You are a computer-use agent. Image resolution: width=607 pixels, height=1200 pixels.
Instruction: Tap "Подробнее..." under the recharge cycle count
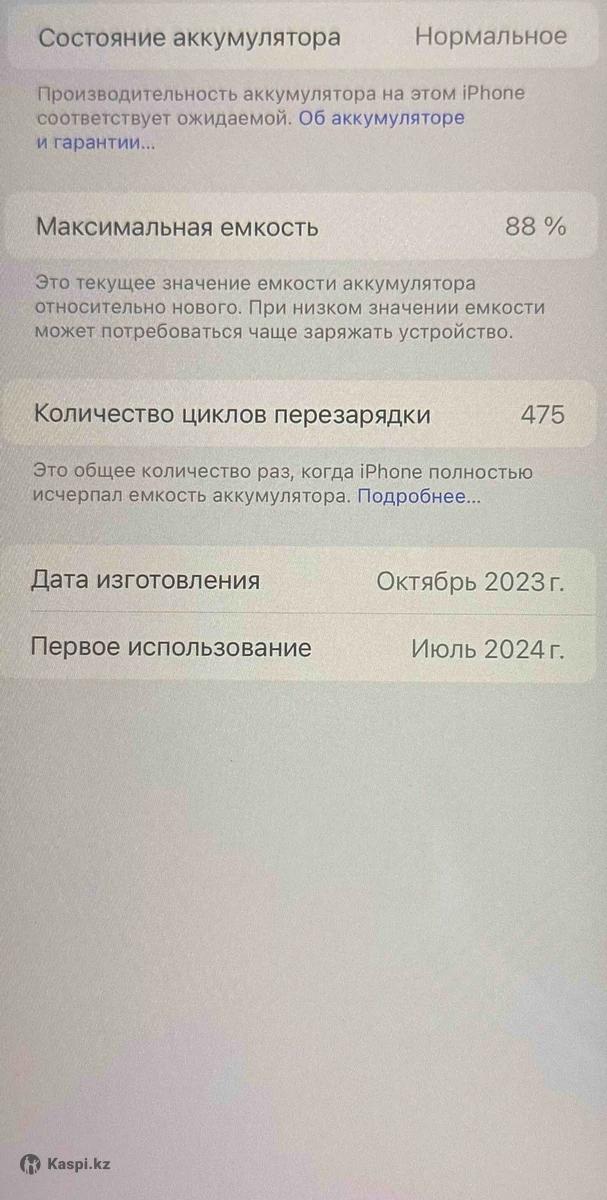click(x=419, y=496)
